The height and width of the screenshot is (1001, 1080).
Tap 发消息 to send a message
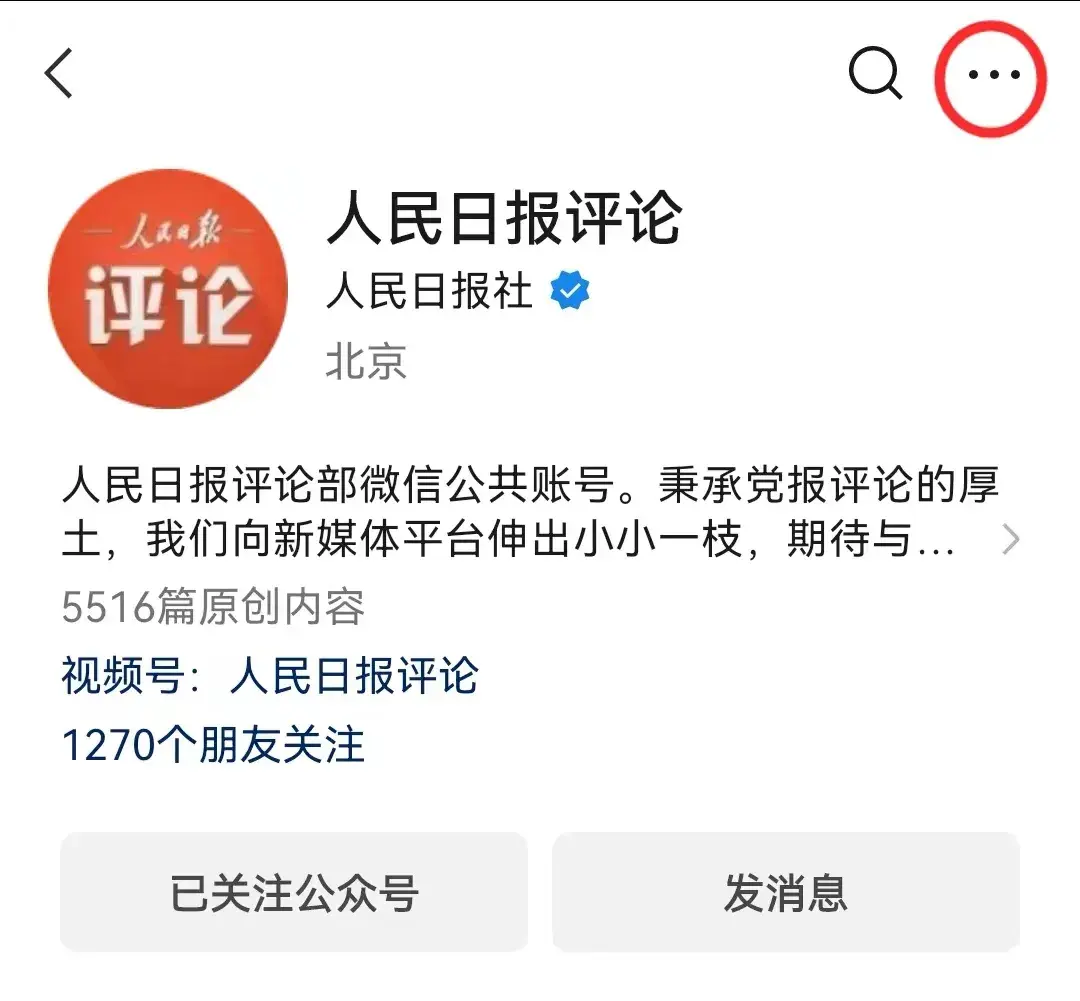pos(786,892)
